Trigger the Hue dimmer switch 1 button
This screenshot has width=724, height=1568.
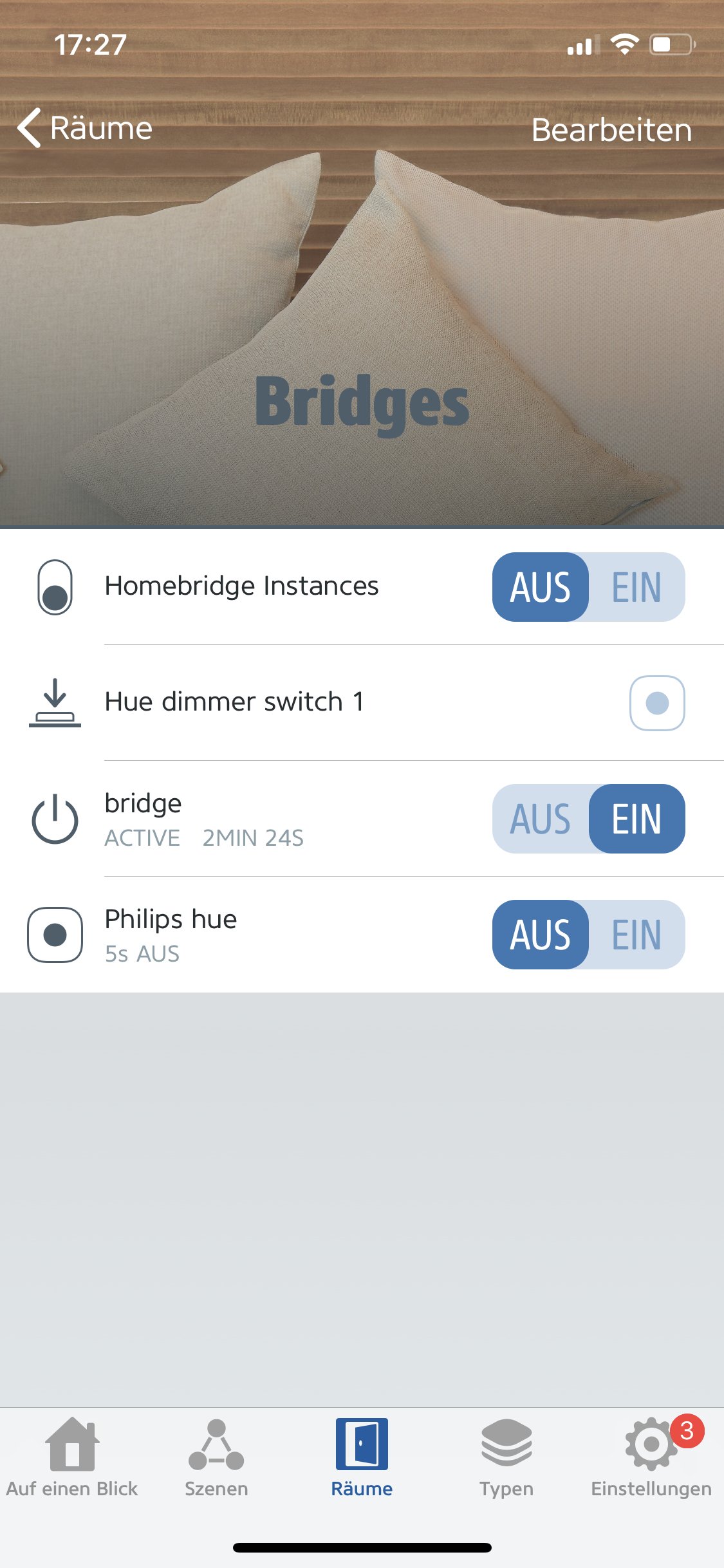point(656,703)
